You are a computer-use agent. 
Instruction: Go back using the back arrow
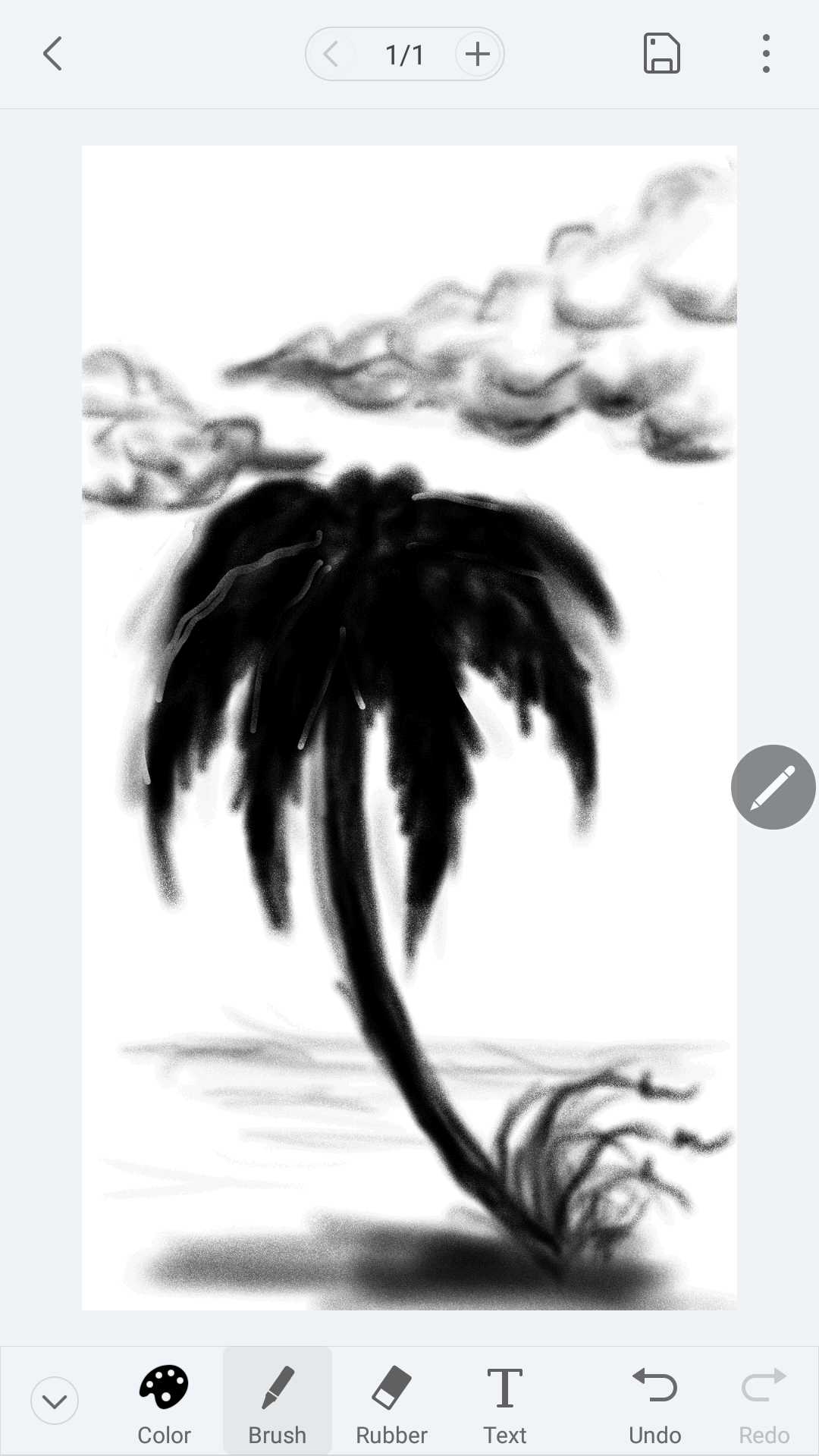52,53
